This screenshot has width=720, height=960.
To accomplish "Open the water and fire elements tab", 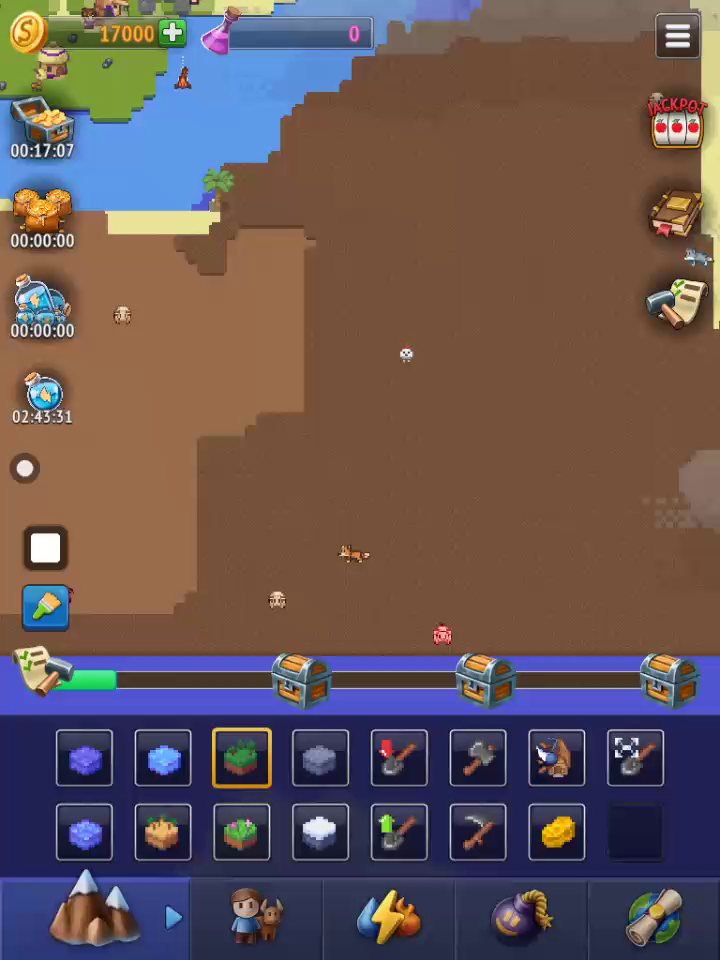I will [x=389, y=915].
